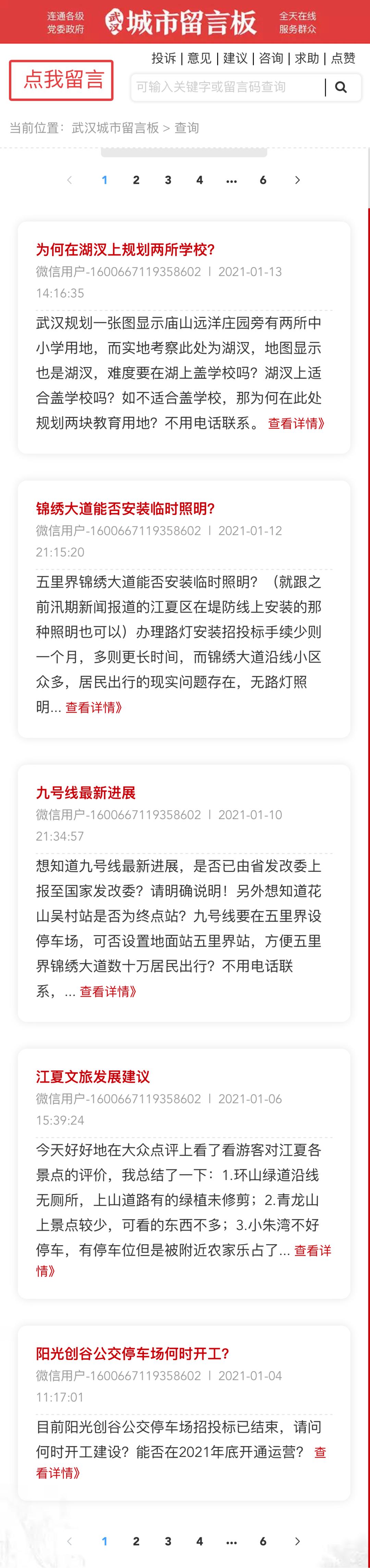Jump to page 2 in top pagination
Image resolution: width=370 pixels, height=1568 pixels.
(136, 180)
